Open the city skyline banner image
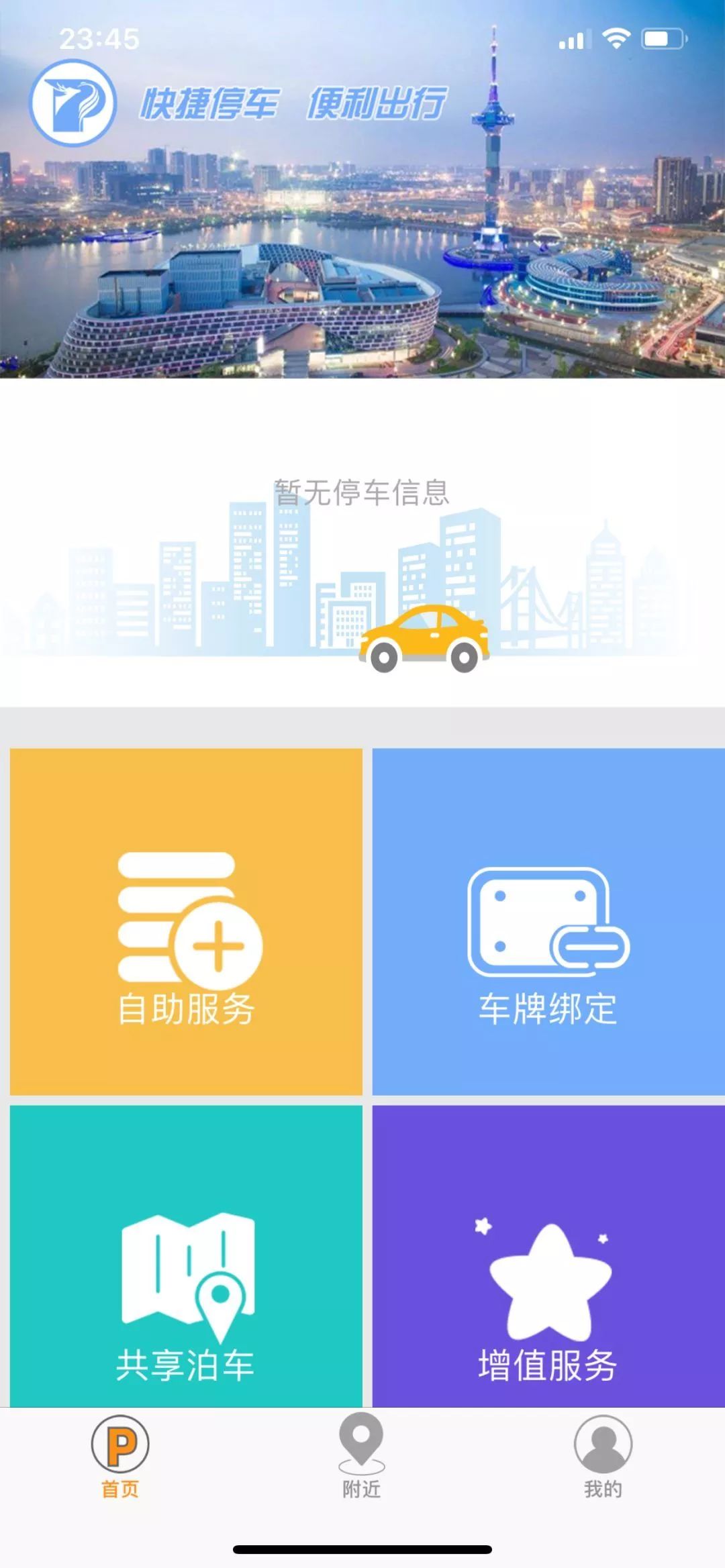The image size is (725, 1568). (362, 235)
